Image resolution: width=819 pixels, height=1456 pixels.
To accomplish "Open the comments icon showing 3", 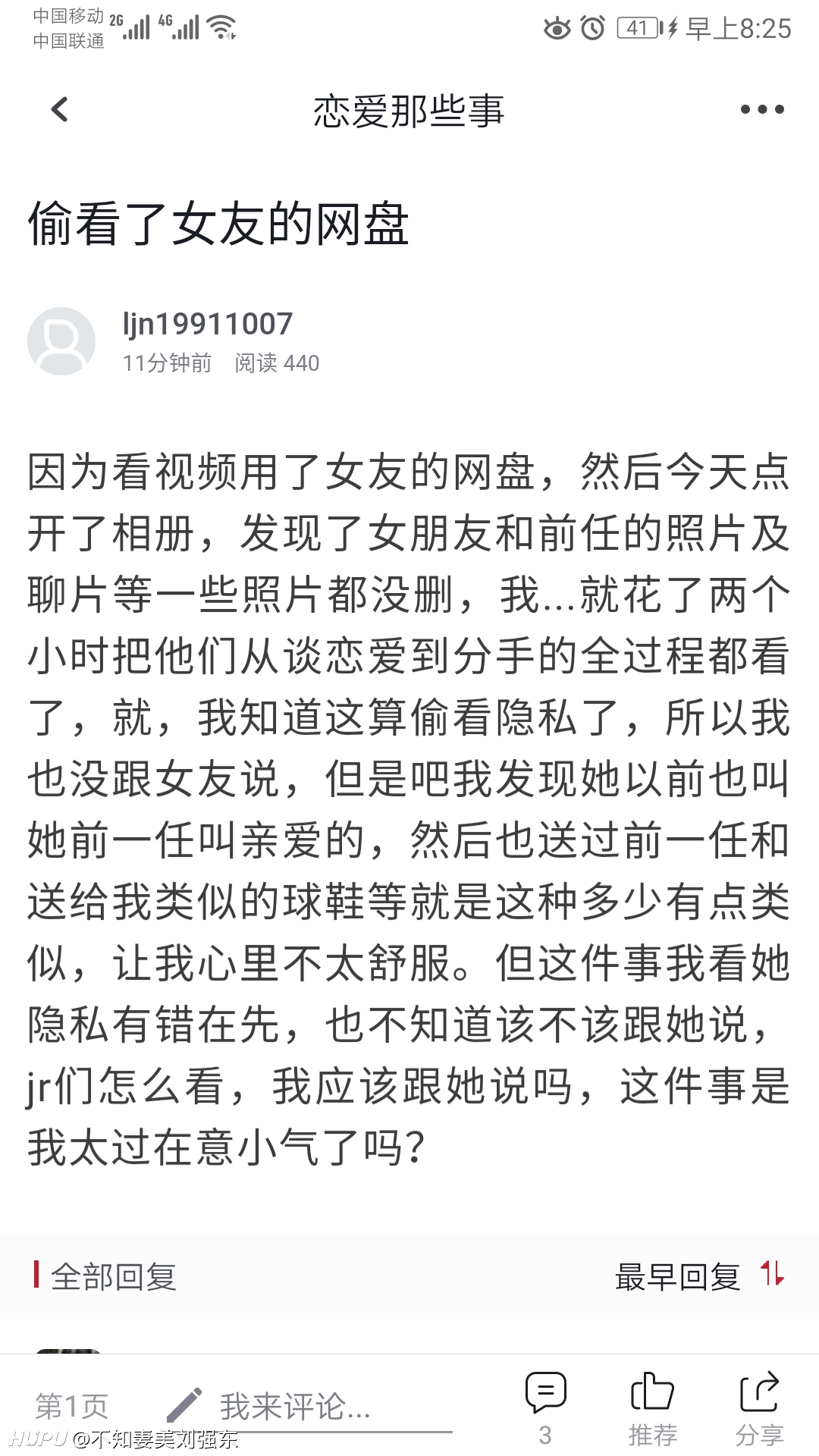I will [x=545, y=1408].
